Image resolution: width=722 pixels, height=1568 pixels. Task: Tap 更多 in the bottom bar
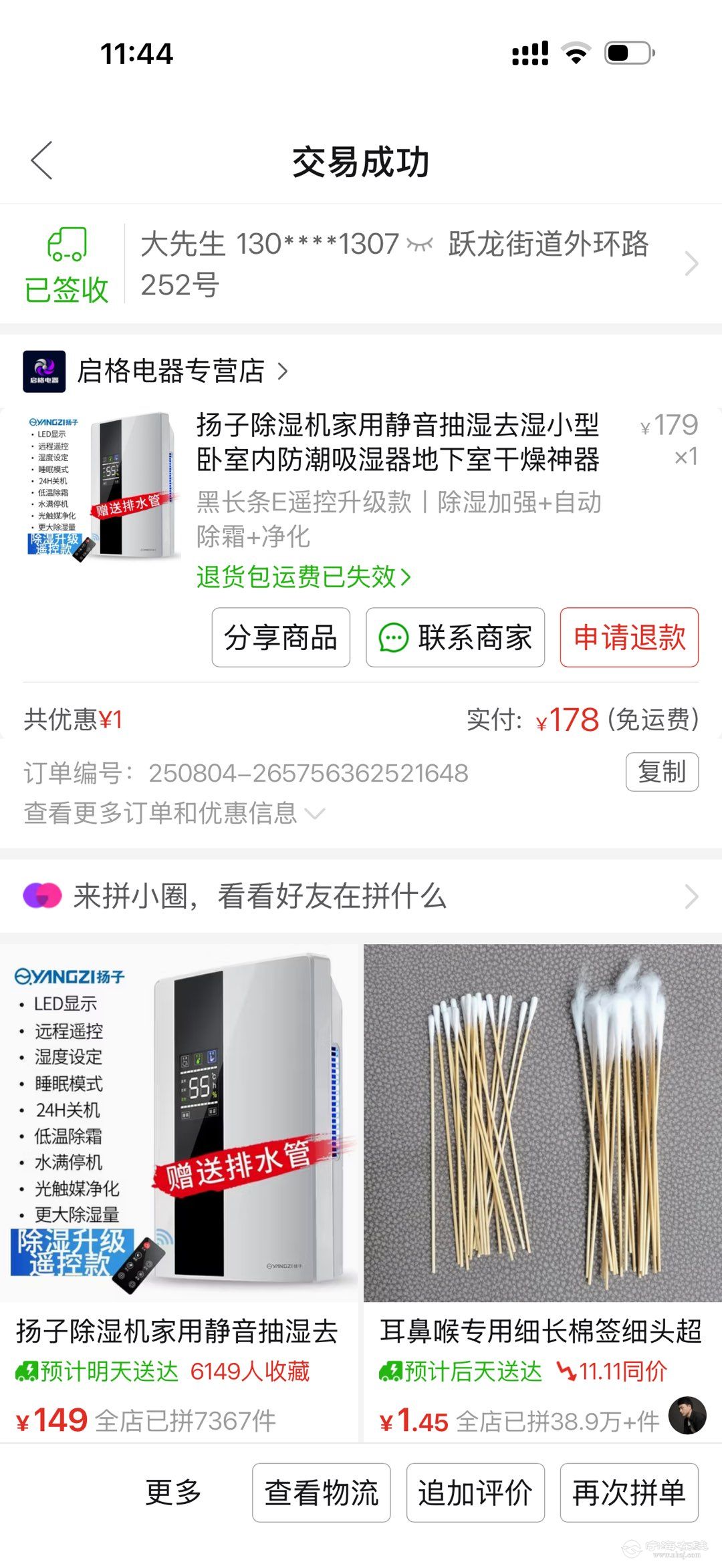point(174,1492)
